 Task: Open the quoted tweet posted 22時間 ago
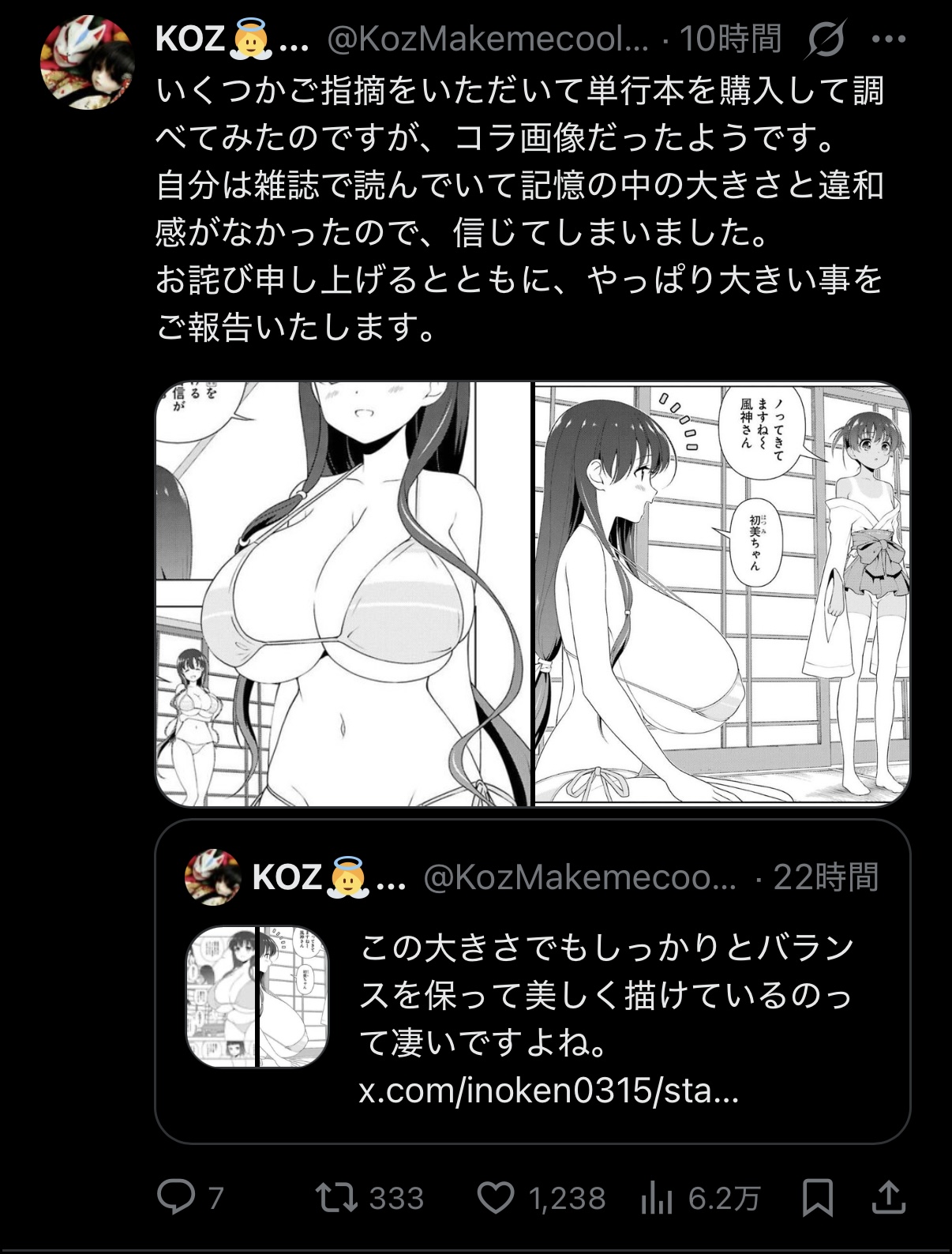pos(533,982)
